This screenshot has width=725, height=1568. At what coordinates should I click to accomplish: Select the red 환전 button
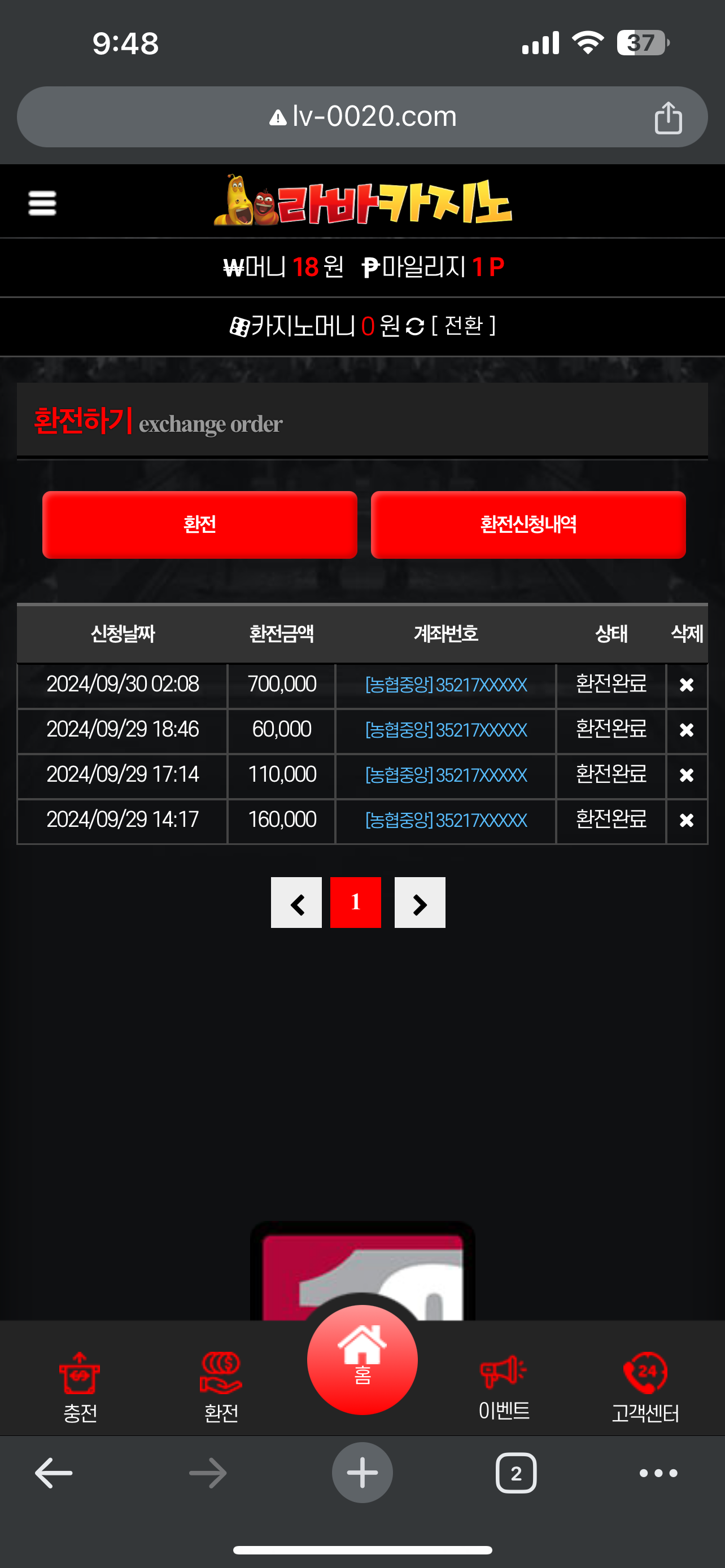point(200,525)
